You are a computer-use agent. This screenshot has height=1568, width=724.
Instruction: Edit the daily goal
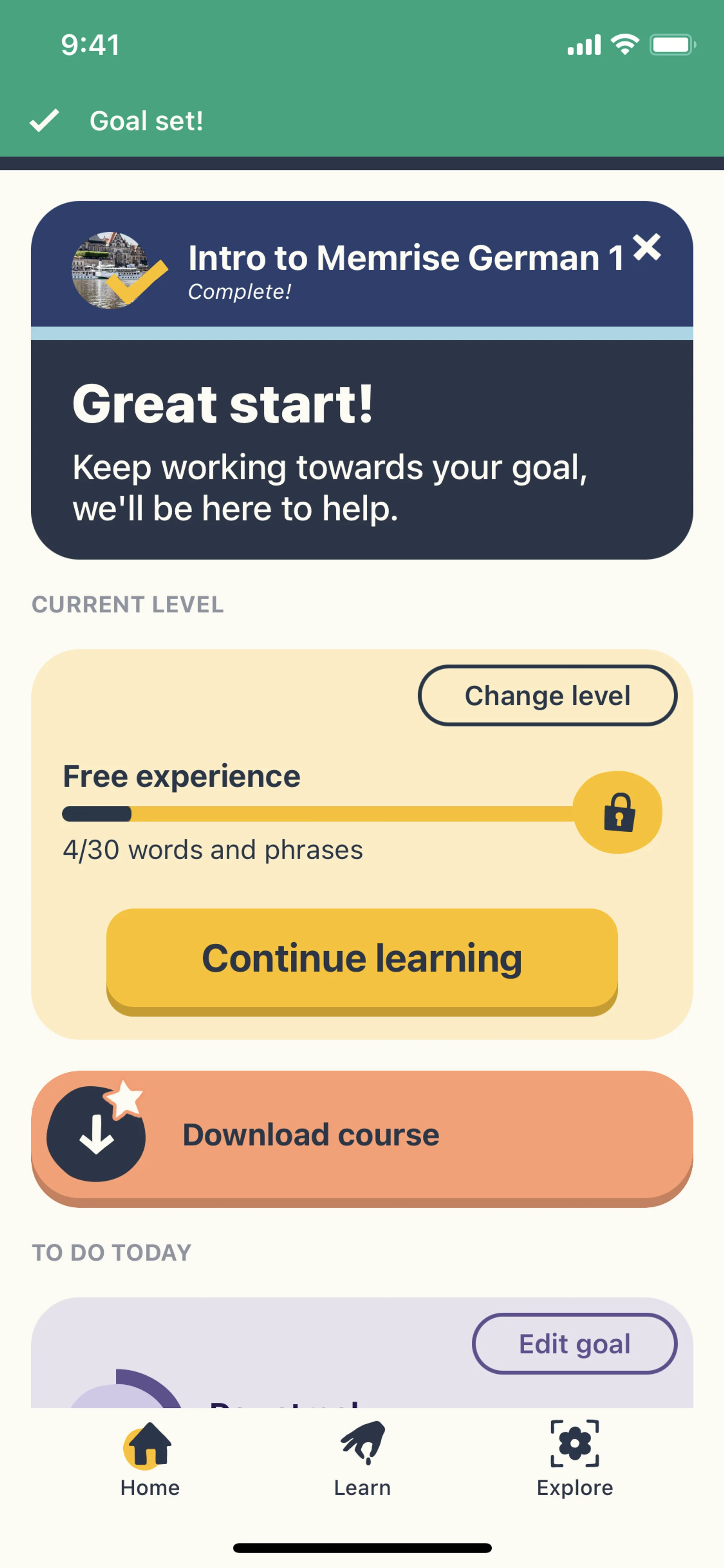point(574,1344)
